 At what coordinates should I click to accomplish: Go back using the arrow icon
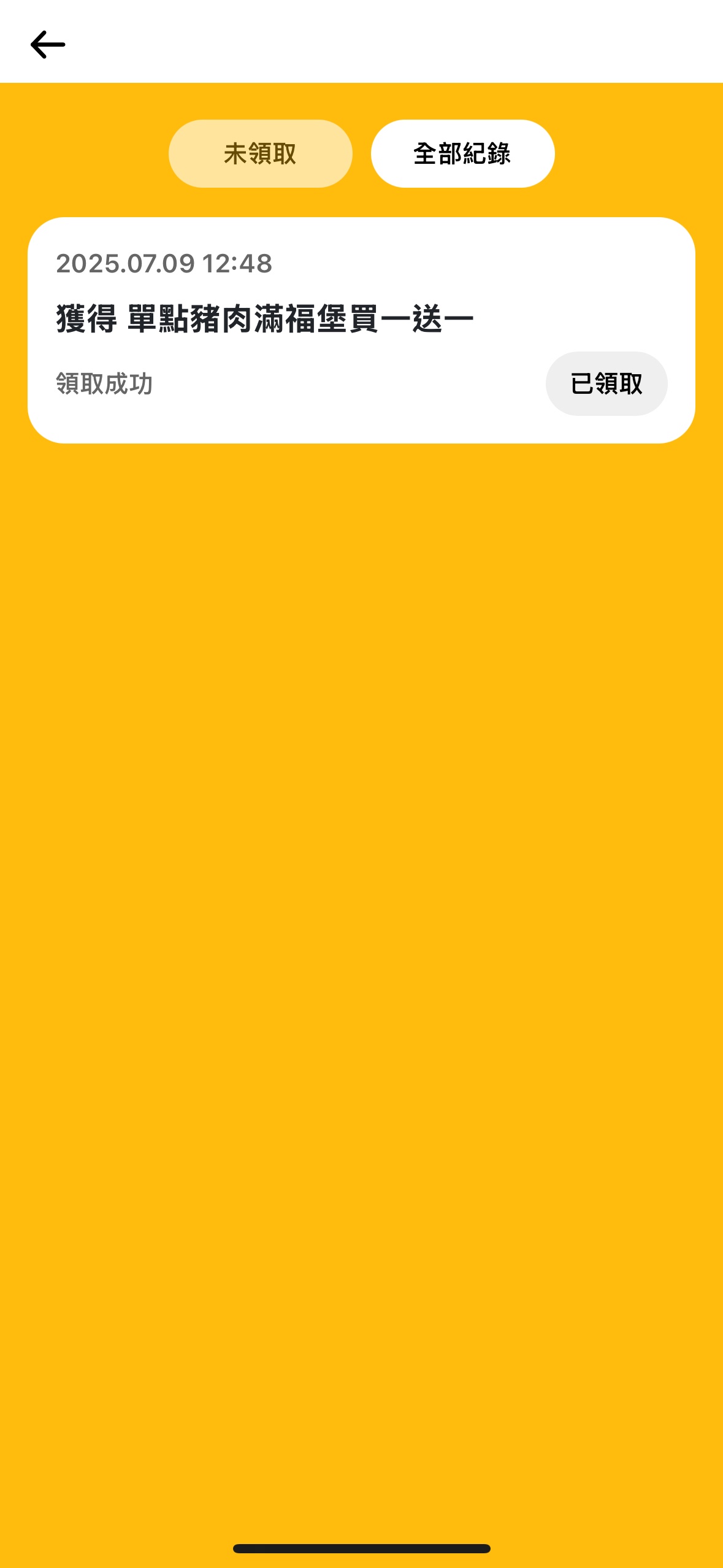(48, 45)
